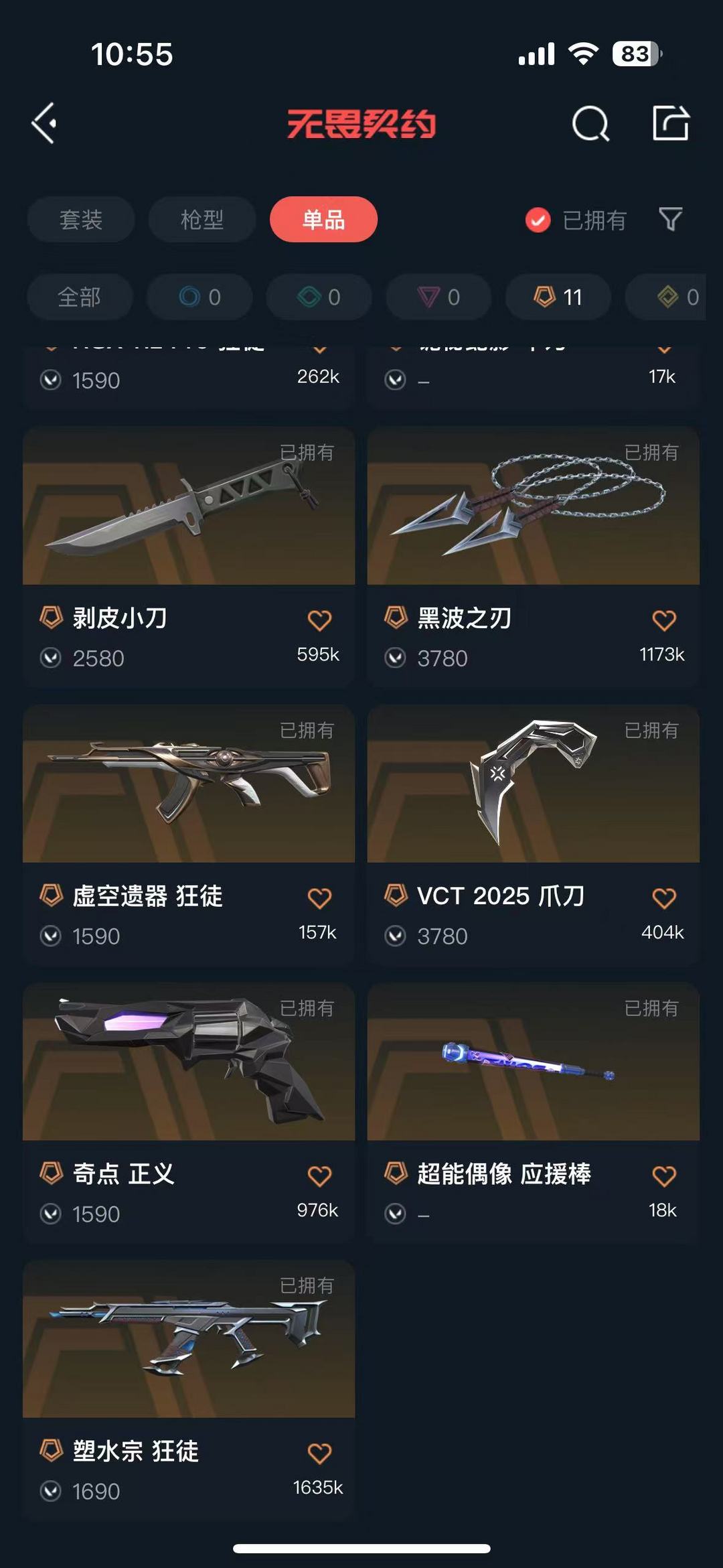The image size is (723, 1568).
Task: Favorite the 剥皮小刀 skin
Action: [x=320, y=620]
